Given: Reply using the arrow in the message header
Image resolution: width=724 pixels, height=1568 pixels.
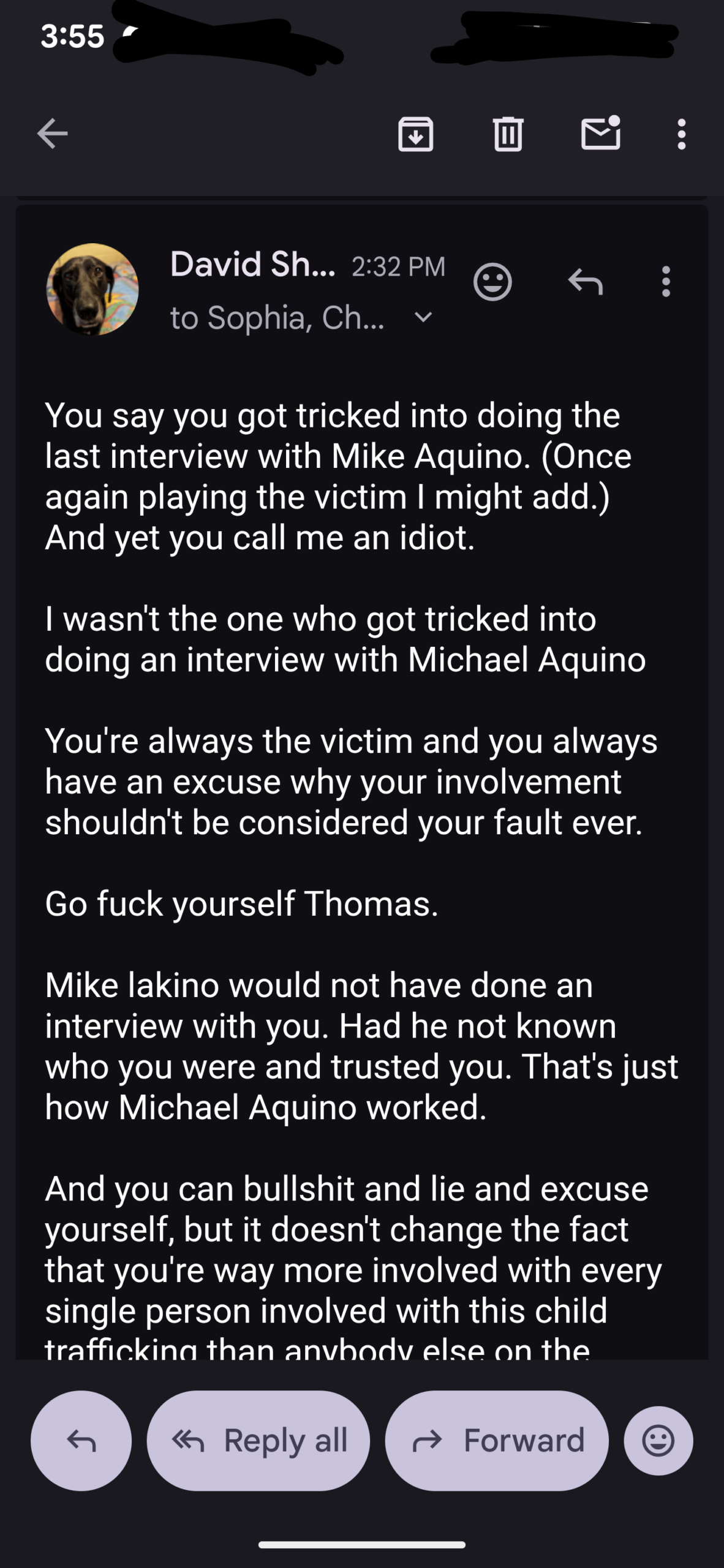Looking at the screenshot, I should (x=586, y=282).
